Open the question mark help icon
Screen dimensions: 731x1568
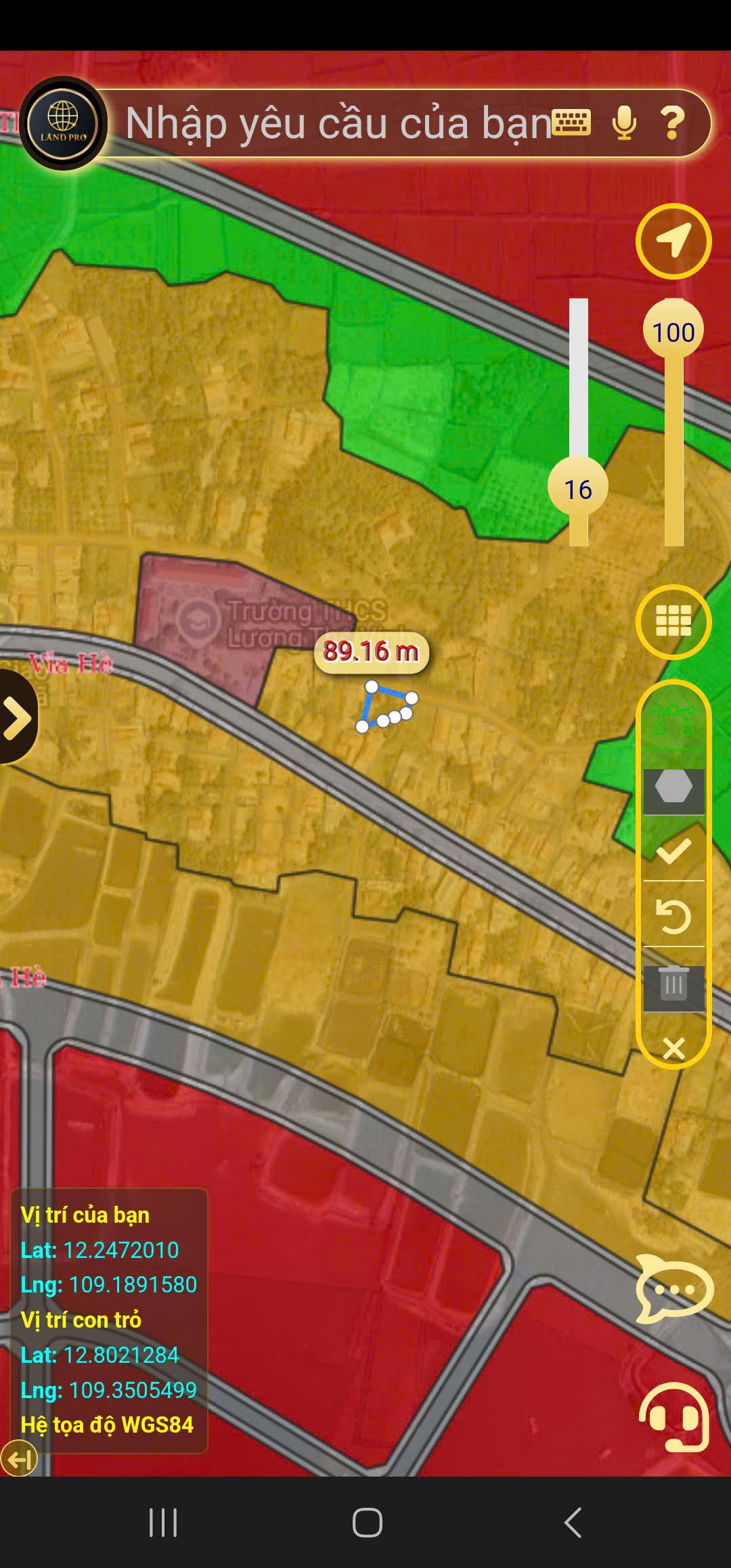point(672,123)
